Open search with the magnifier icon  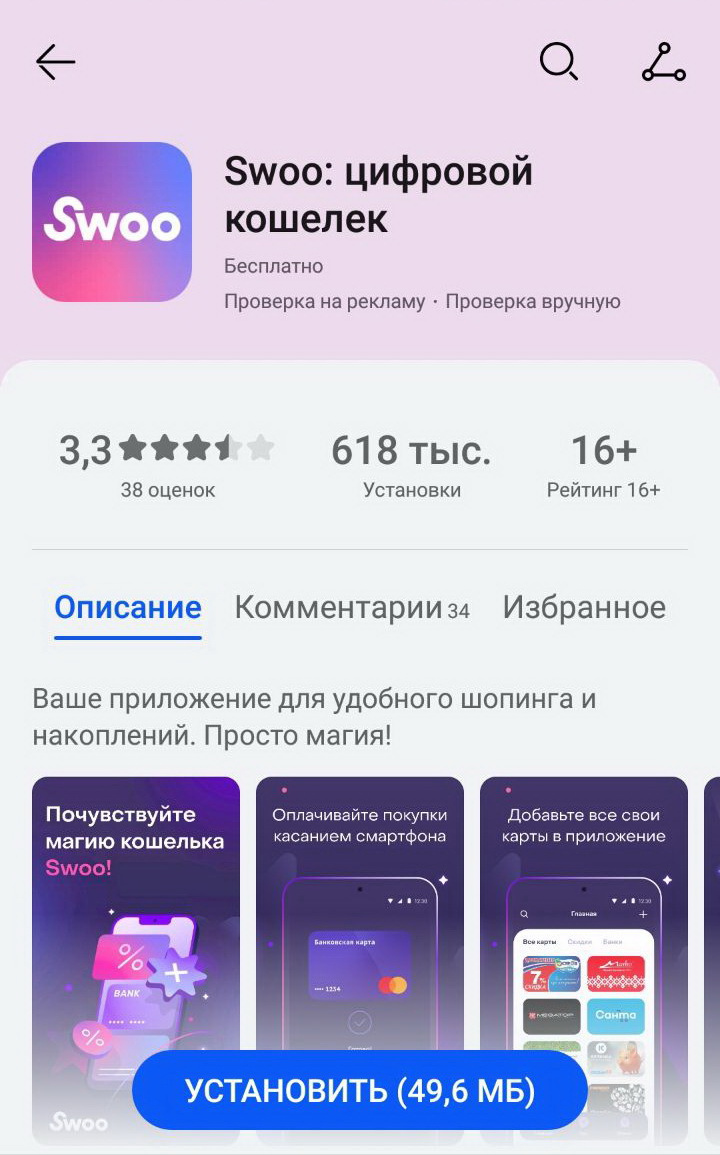558,62
